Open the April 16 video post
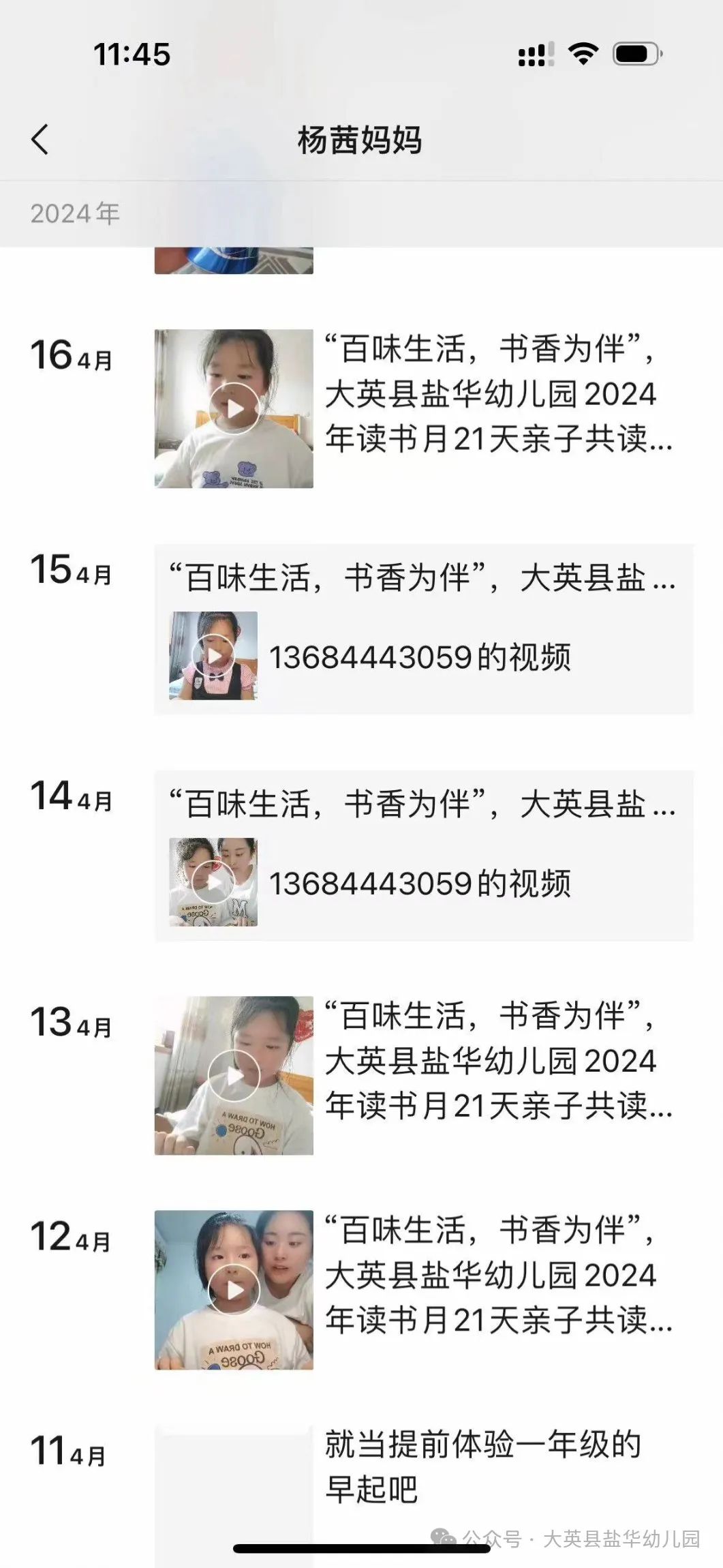Image resolution: width=723 pixels, height=1568 pixels. coord(234,409)
